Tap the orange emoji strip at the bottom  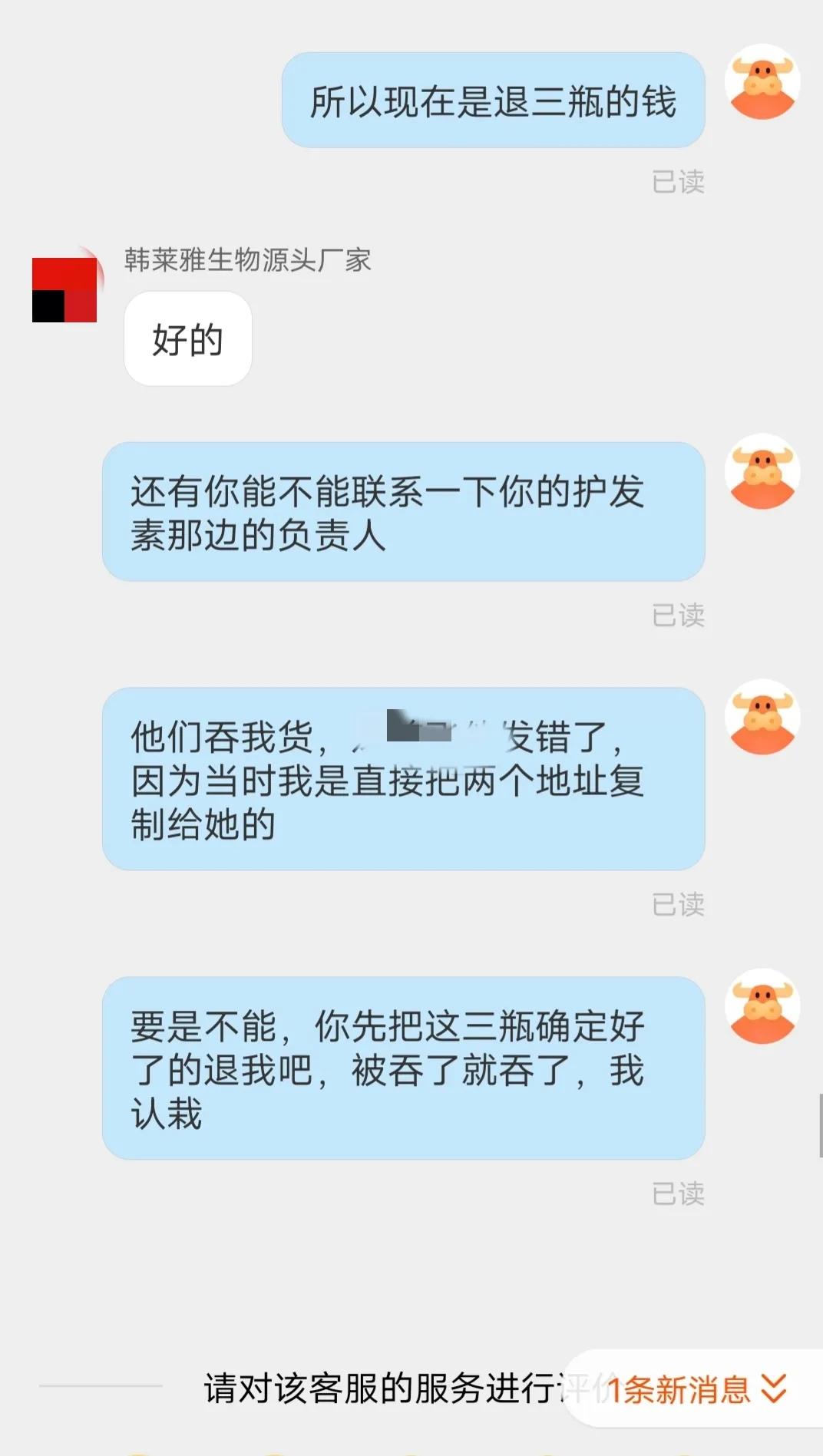(x=411, y=1449)
